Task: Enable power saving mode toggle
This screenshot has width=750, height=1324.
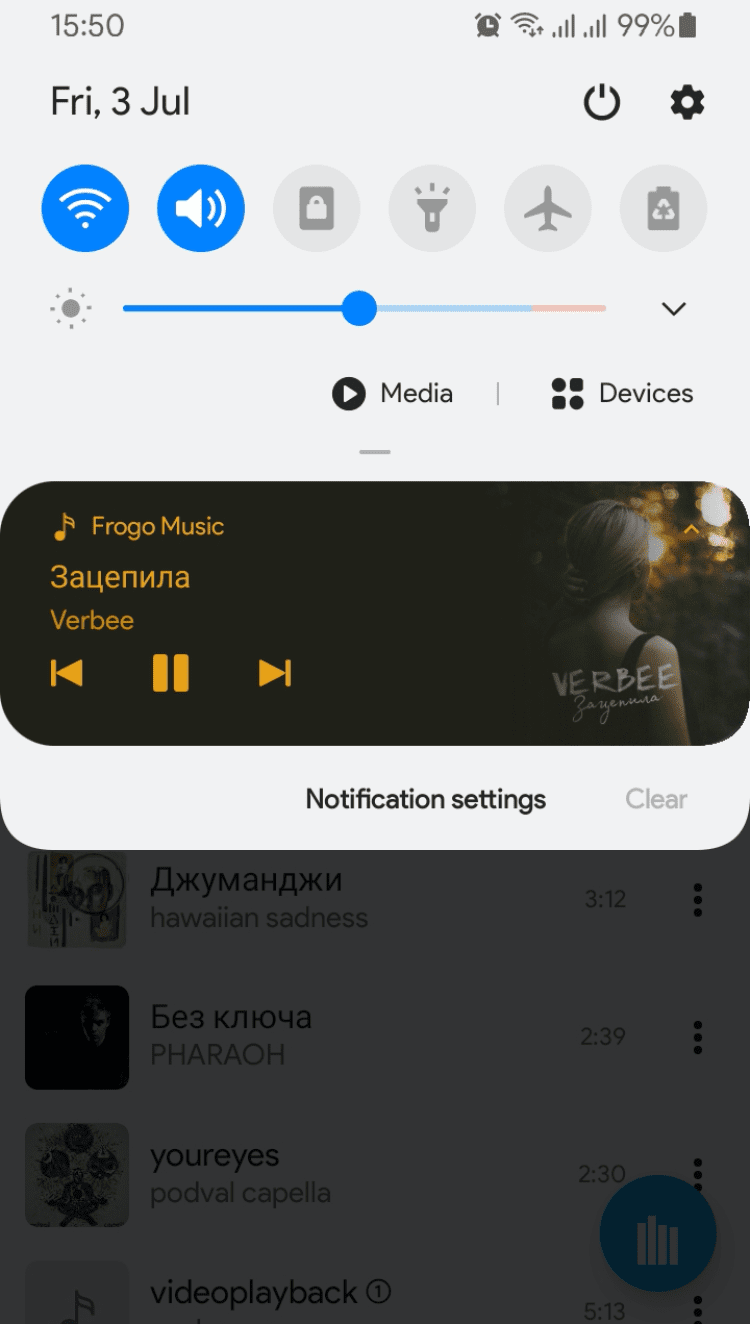Action: pyautogui.click(x=664, y=209)
